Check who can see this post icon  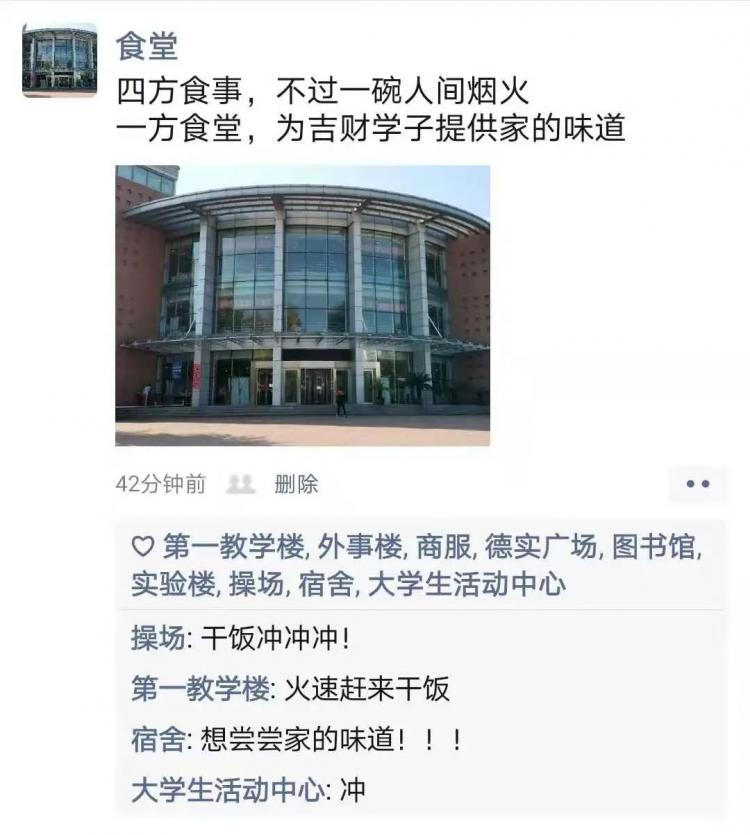pos(240,484)
